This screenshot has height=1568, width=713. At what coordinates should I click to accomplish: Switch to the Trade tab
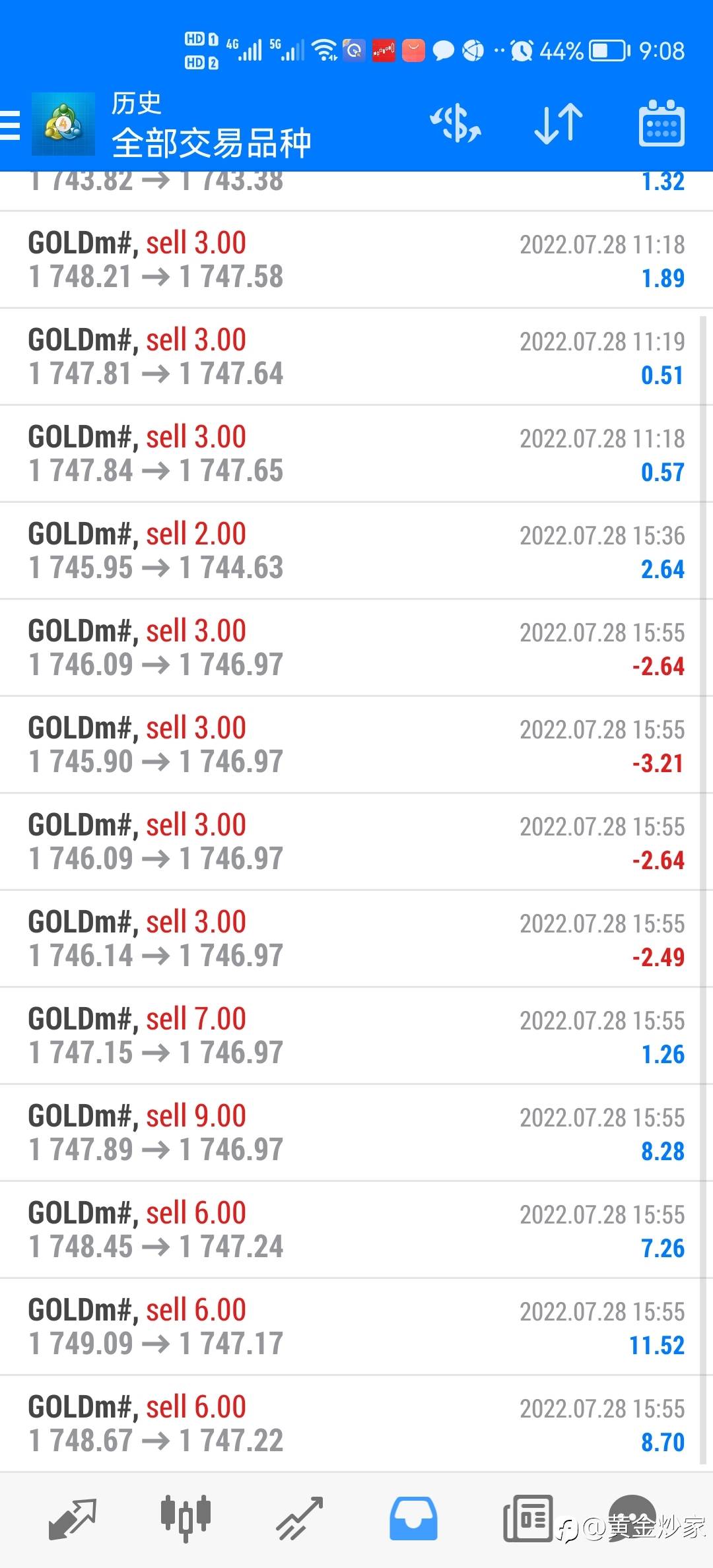(300, 1519)
